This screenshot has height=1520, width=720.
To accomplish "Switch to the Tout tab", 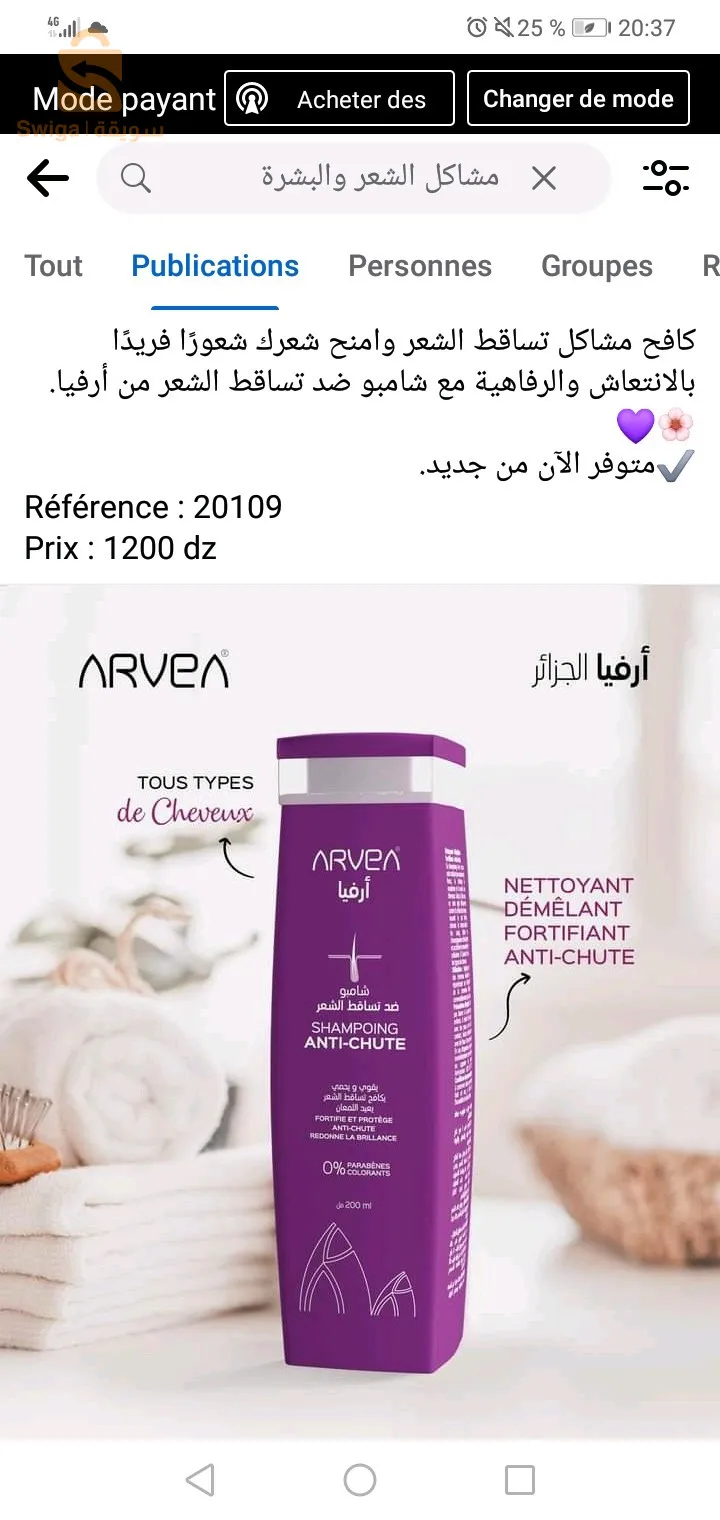I will click(54, 266).
